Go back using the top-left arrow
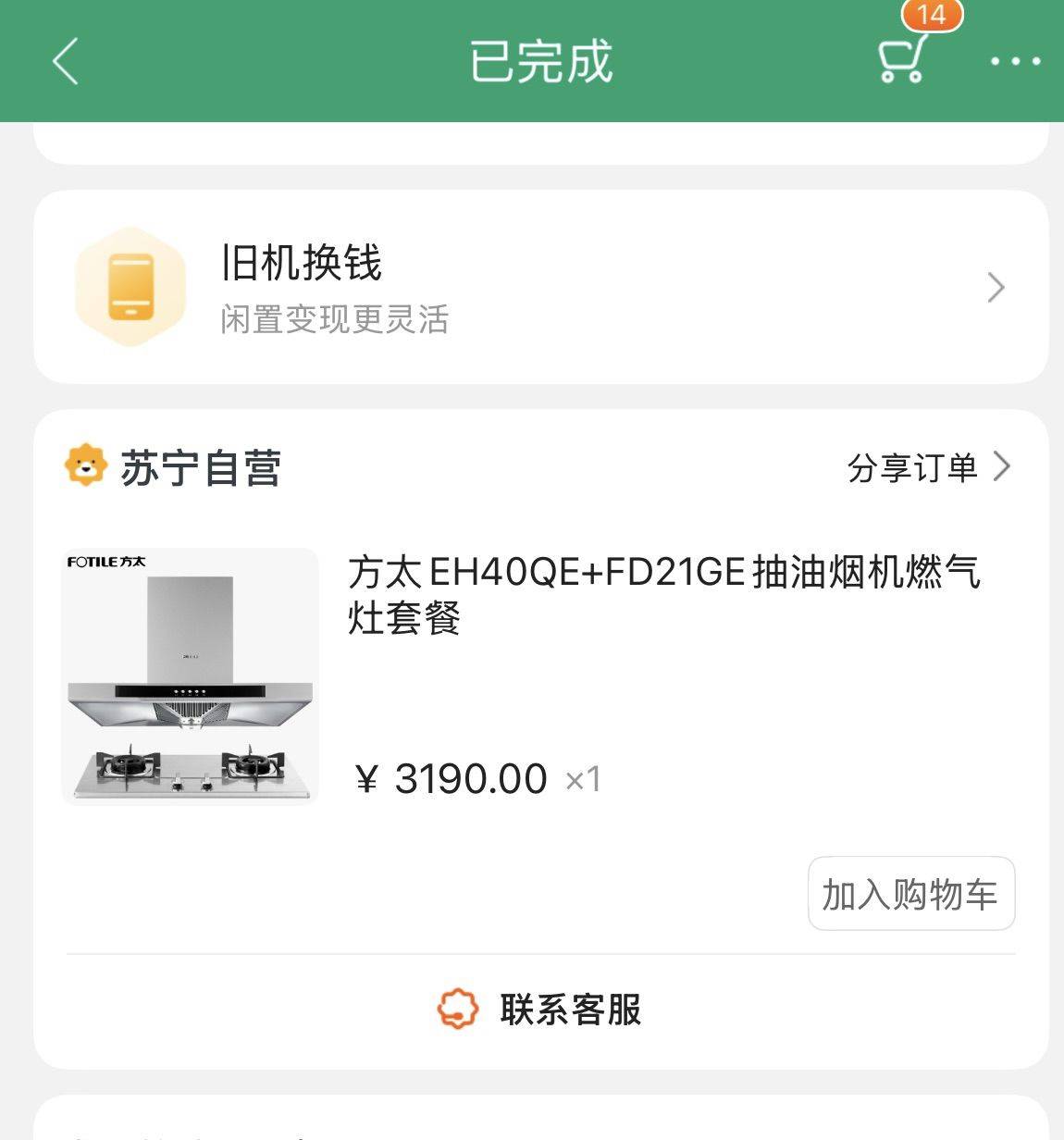 click(x=65, y=61)
